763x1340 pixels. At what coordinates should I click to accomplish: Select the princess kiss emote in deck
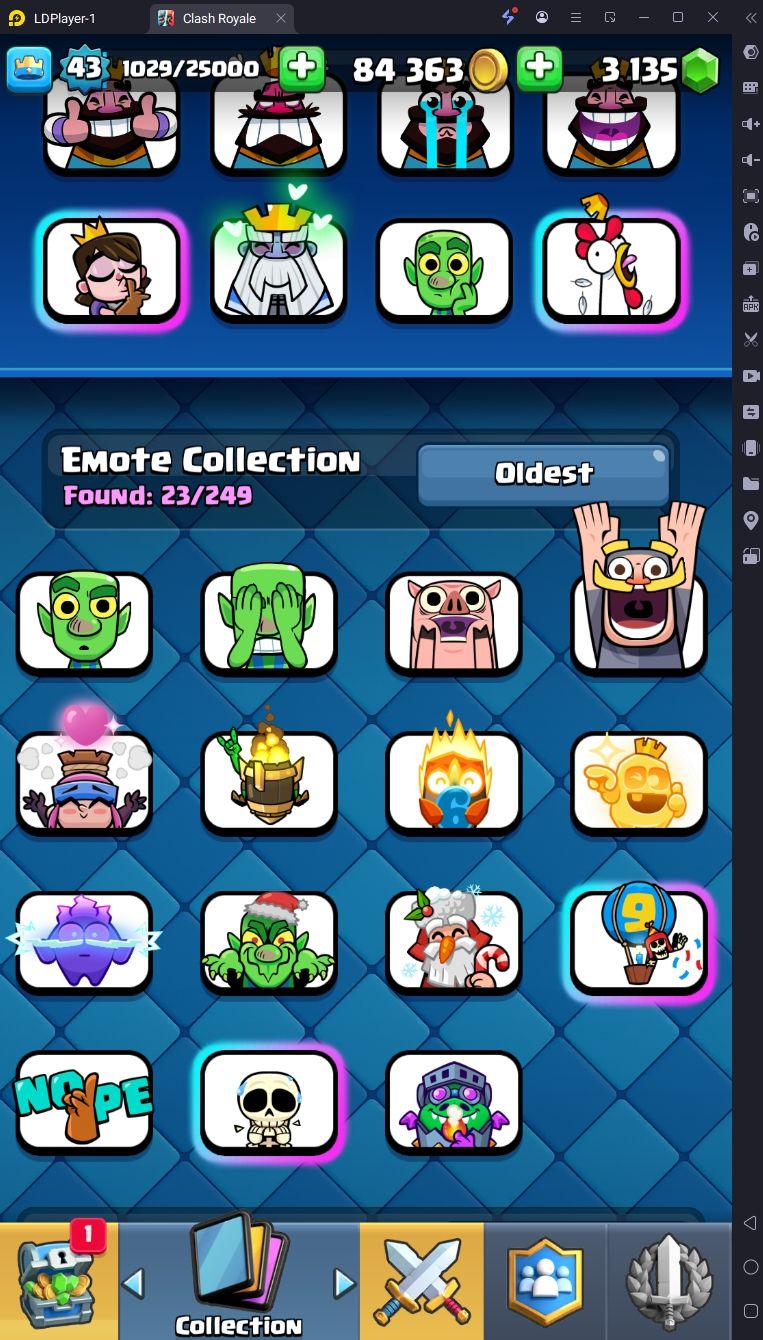coord(112,268)
